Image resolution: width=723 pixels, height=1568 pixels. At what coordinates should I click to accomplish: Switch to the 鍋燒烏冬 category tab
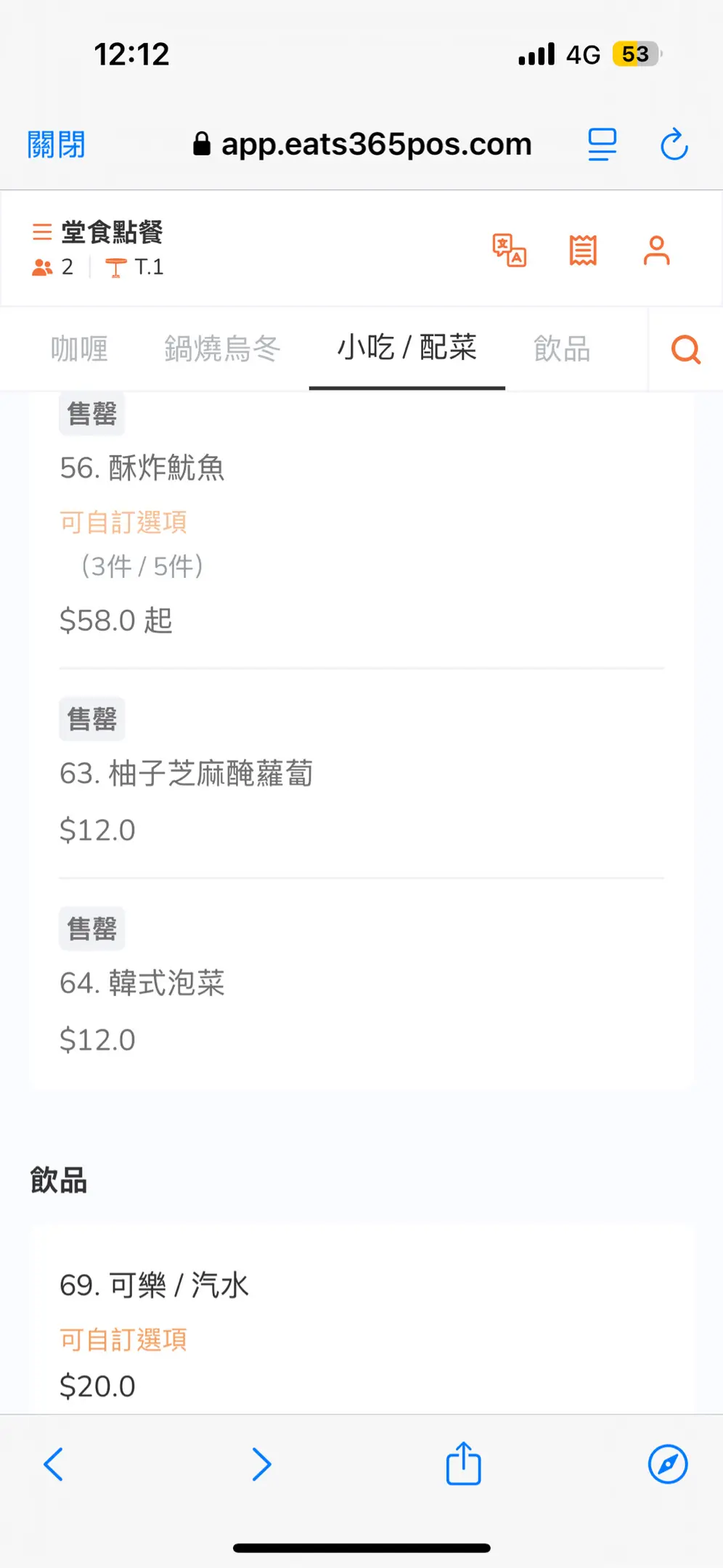click(x=222, y=349)
